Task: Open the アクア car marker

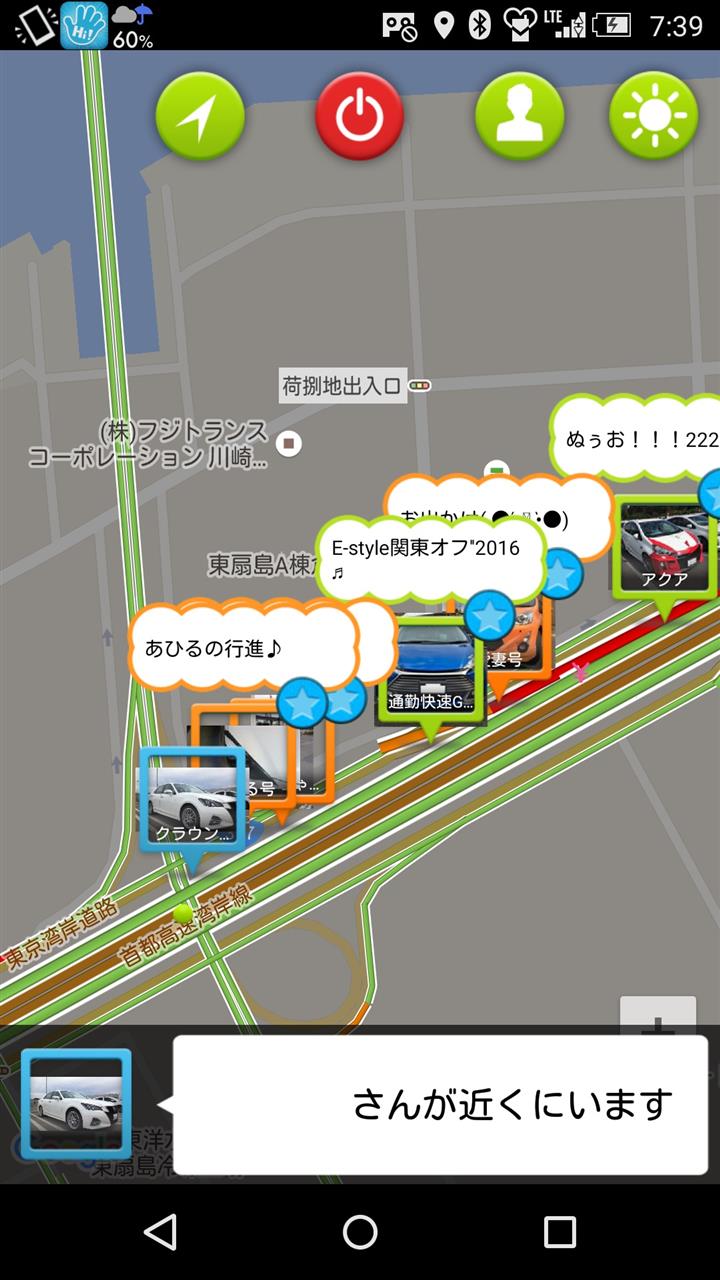Action: pos(665,548)
